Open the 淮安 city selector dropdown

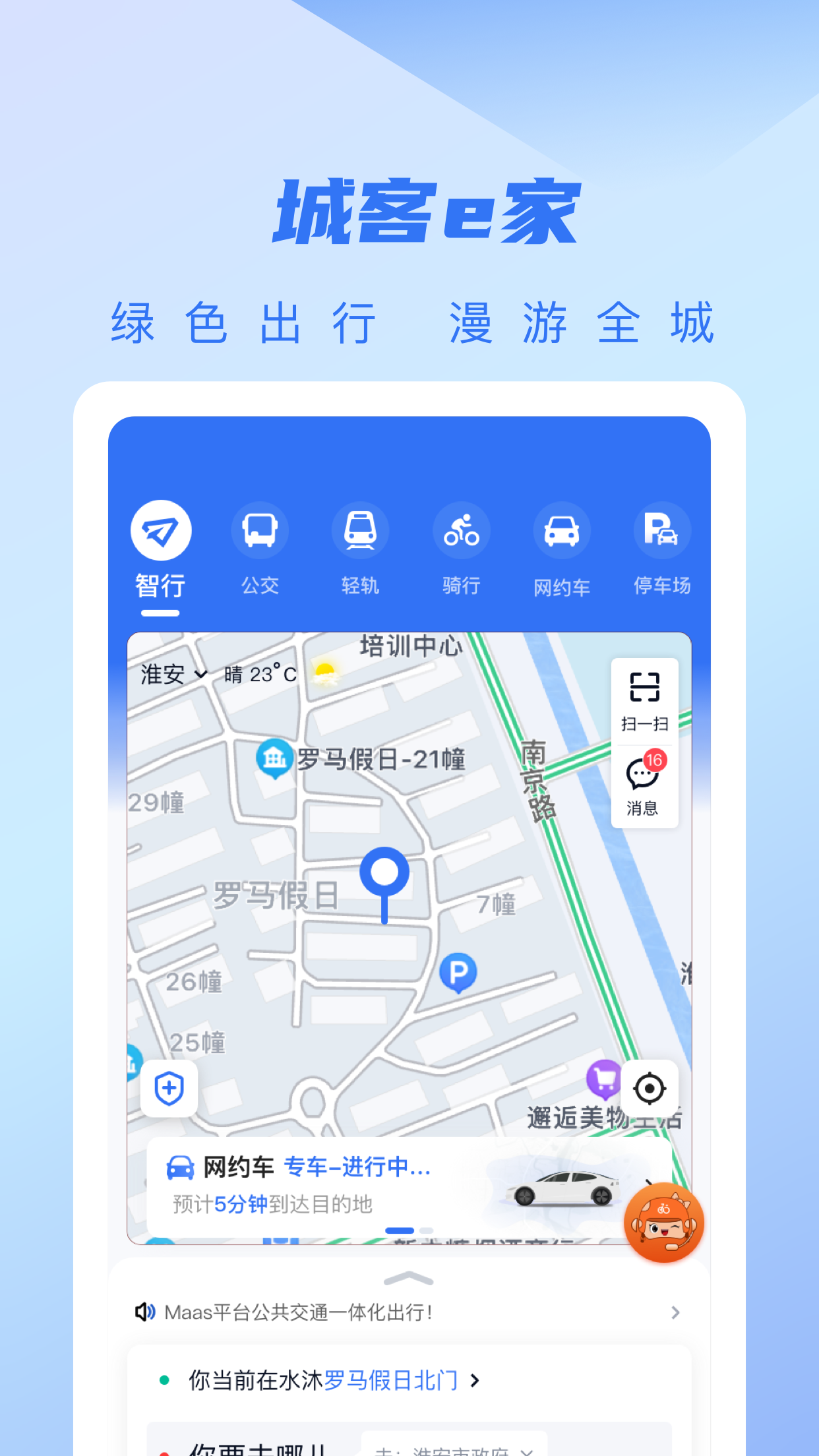[x=170, y=675]
